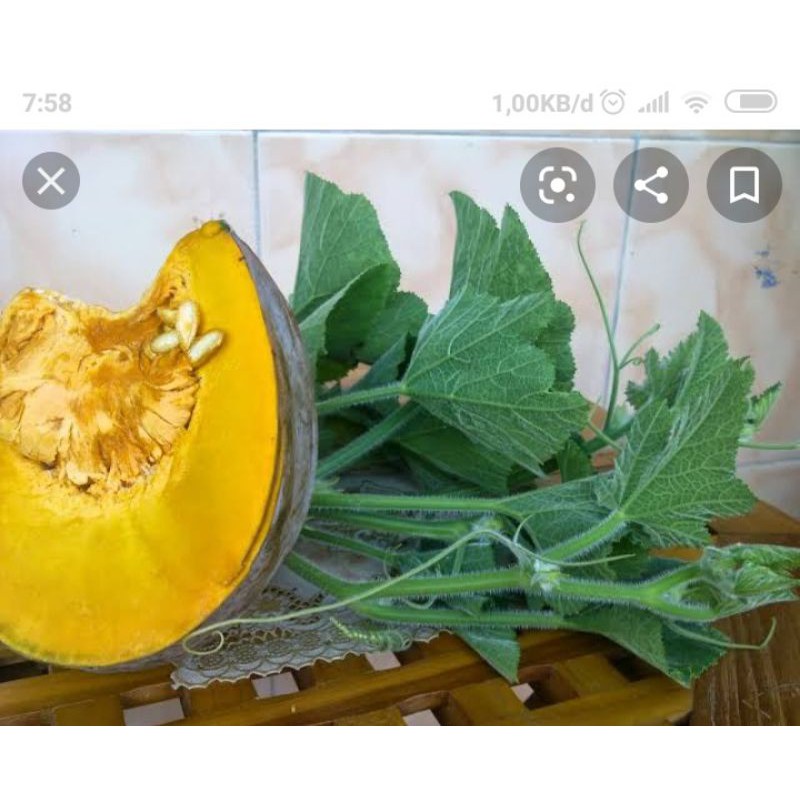Viewport: 800px width, 800px height.
Task: Share this pumpkin image
Action: (x=651, y=185)
